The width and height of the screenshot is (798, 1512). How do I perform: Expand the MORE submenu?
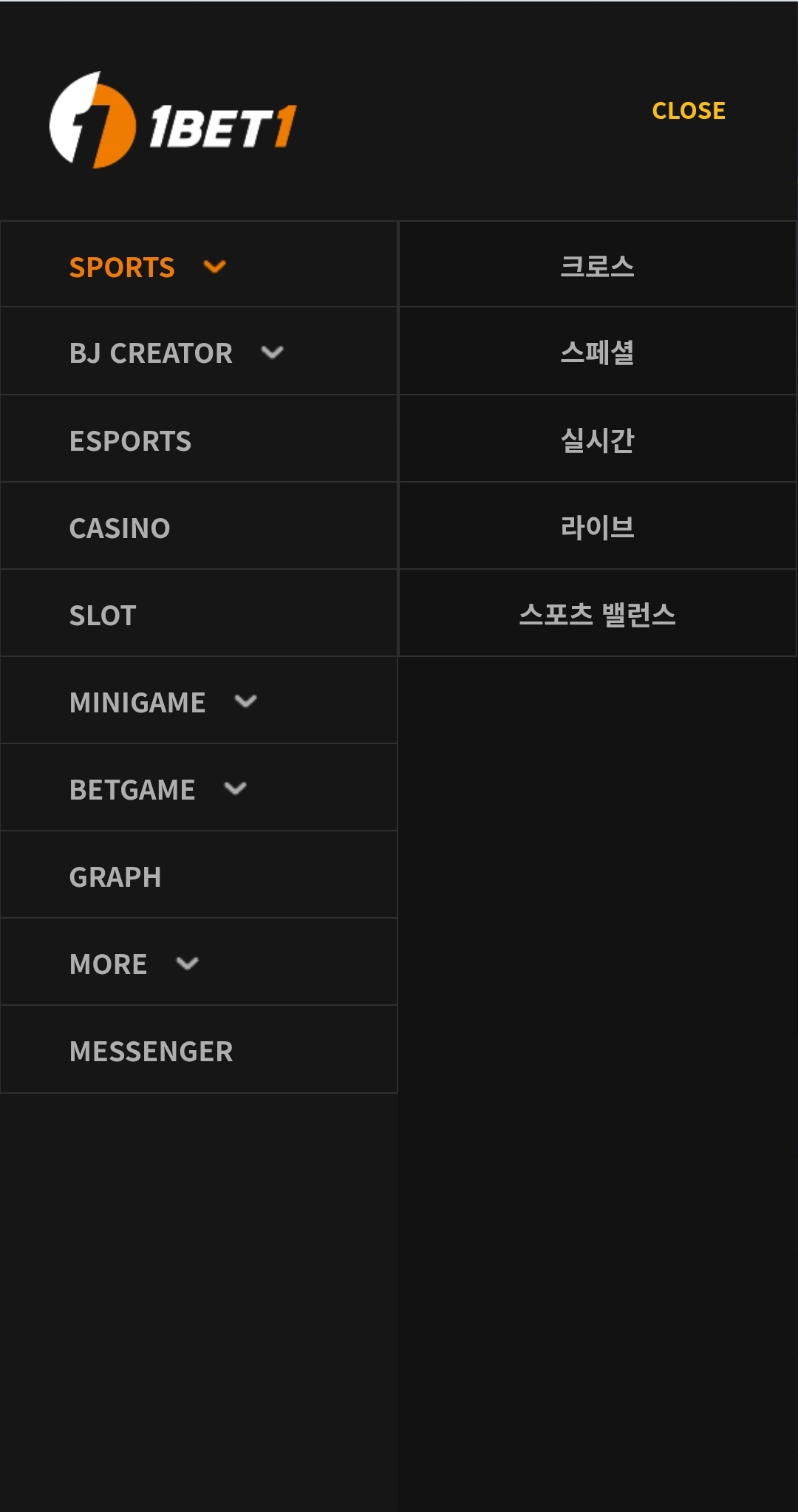click(x=133, y=964)
